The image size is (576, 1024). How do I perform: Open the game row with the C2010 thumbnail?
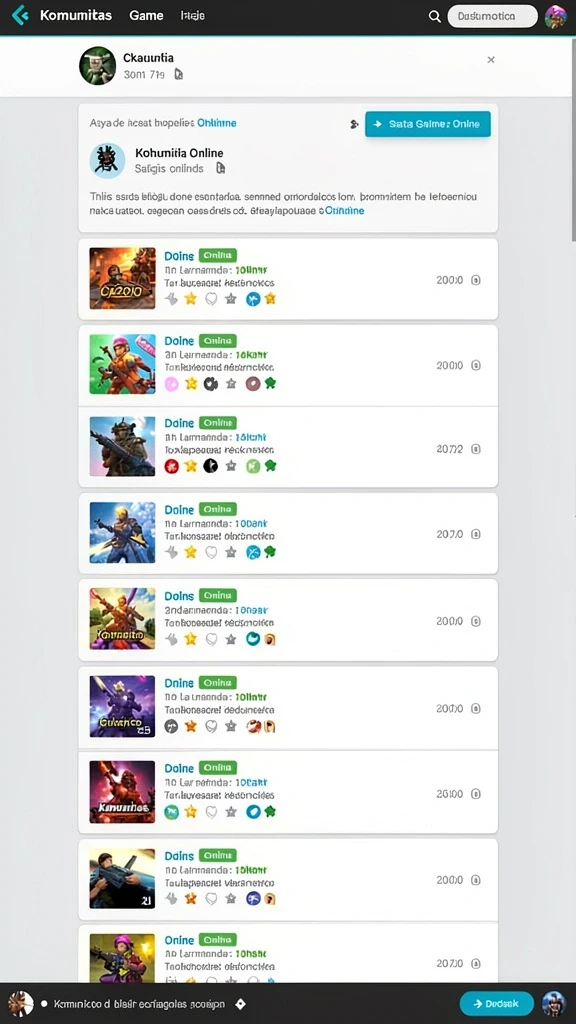[288, 279]
